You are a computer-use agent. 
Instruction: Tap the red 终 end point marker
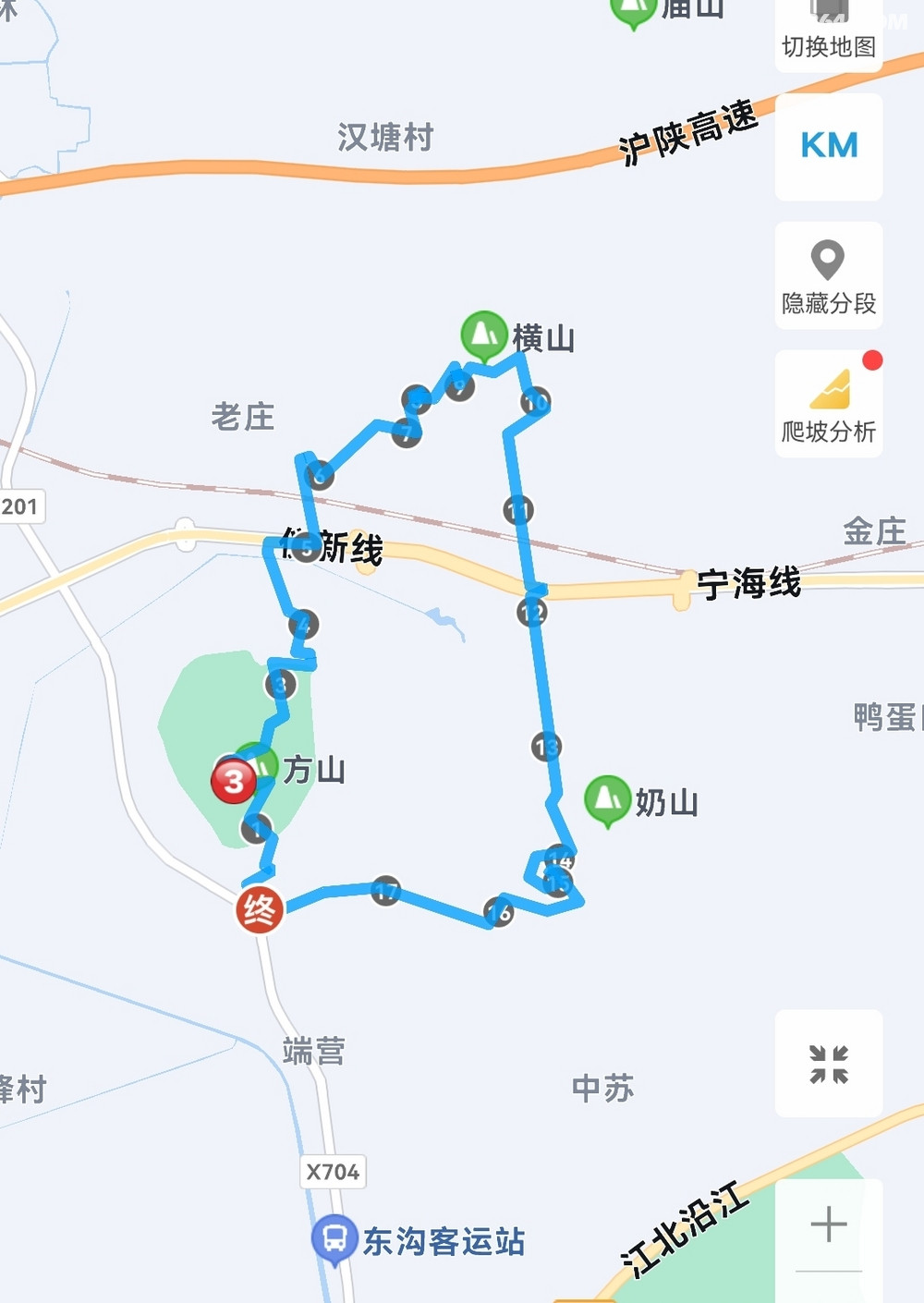coord(260,910)
